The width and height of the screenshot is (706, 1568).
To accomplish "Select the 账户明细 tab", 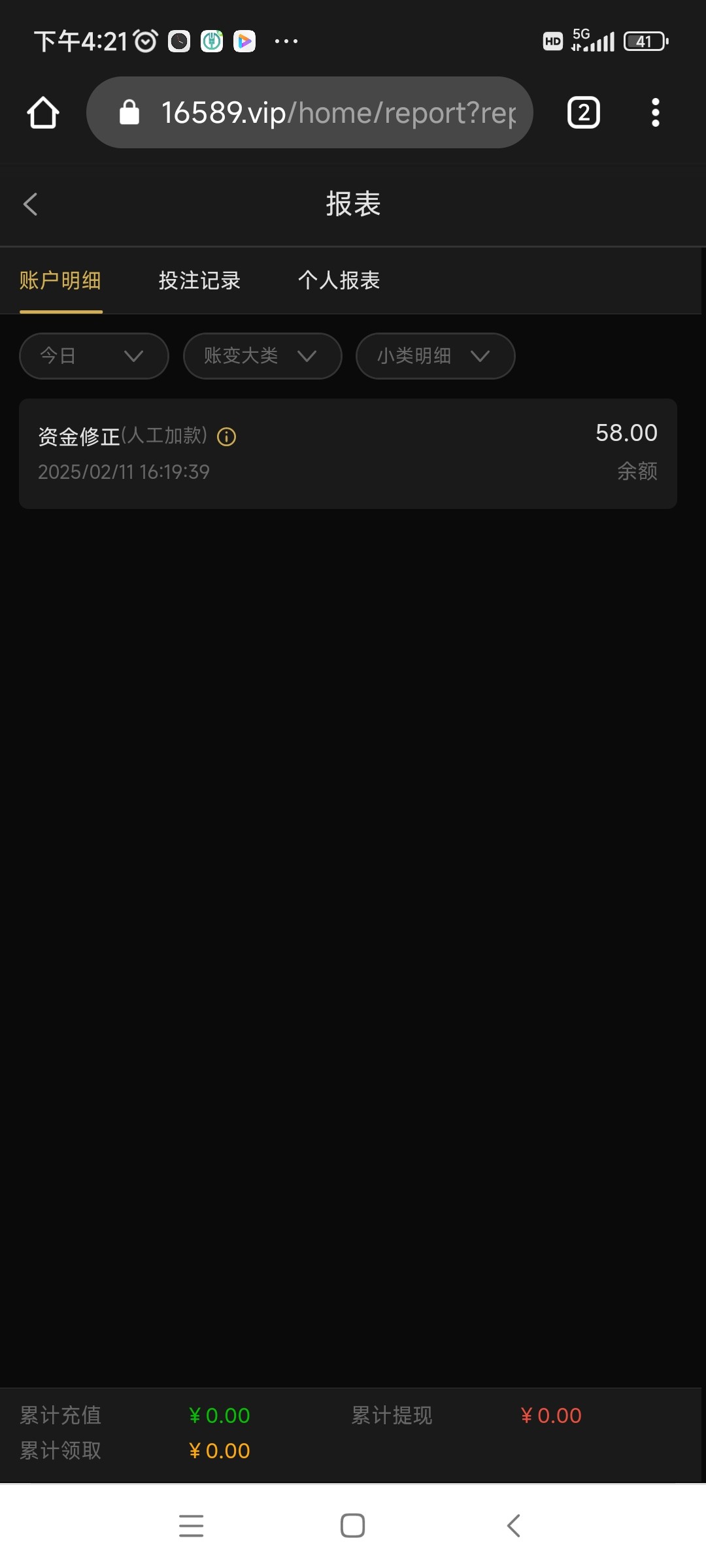I will click(x=61, y=281).
